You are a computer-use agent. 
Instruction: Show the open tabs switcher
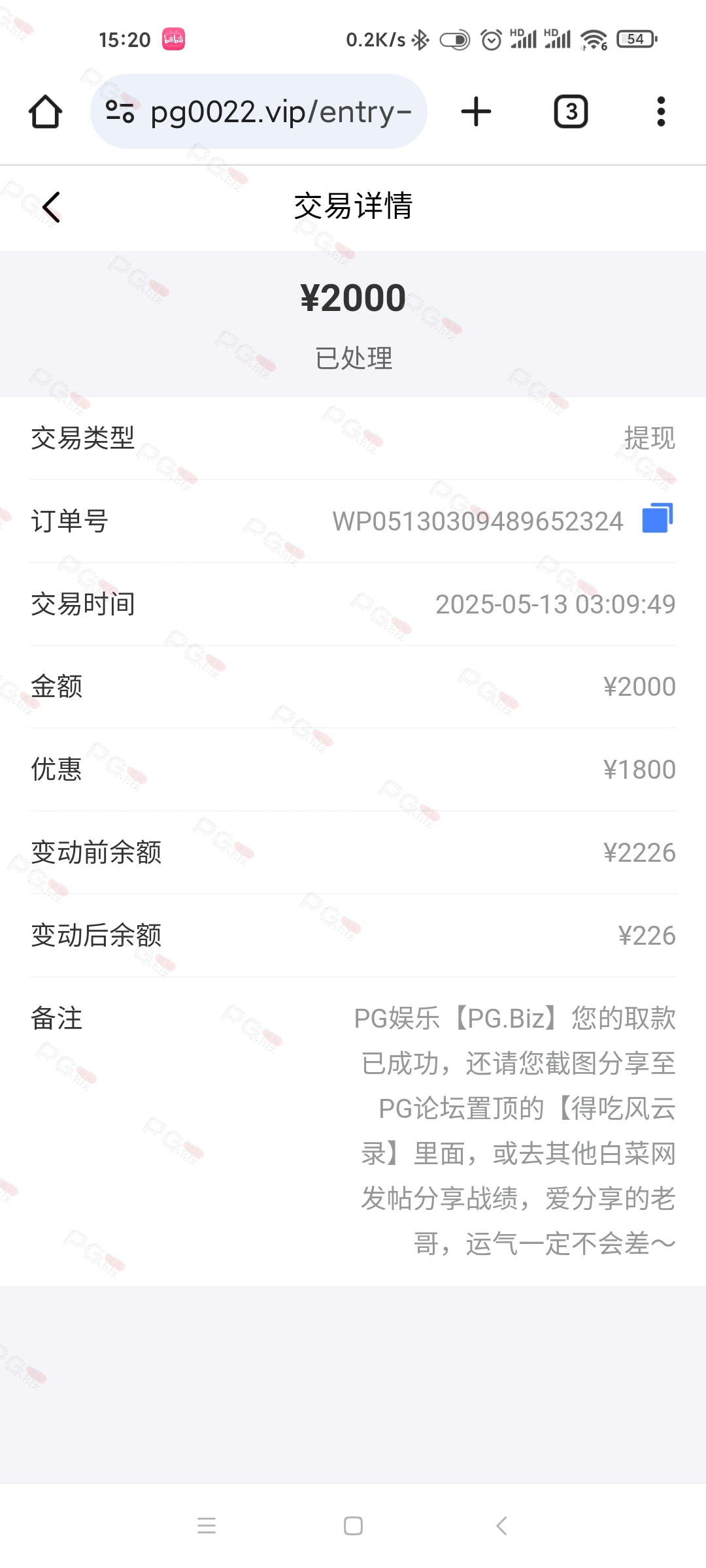(571, 112)
